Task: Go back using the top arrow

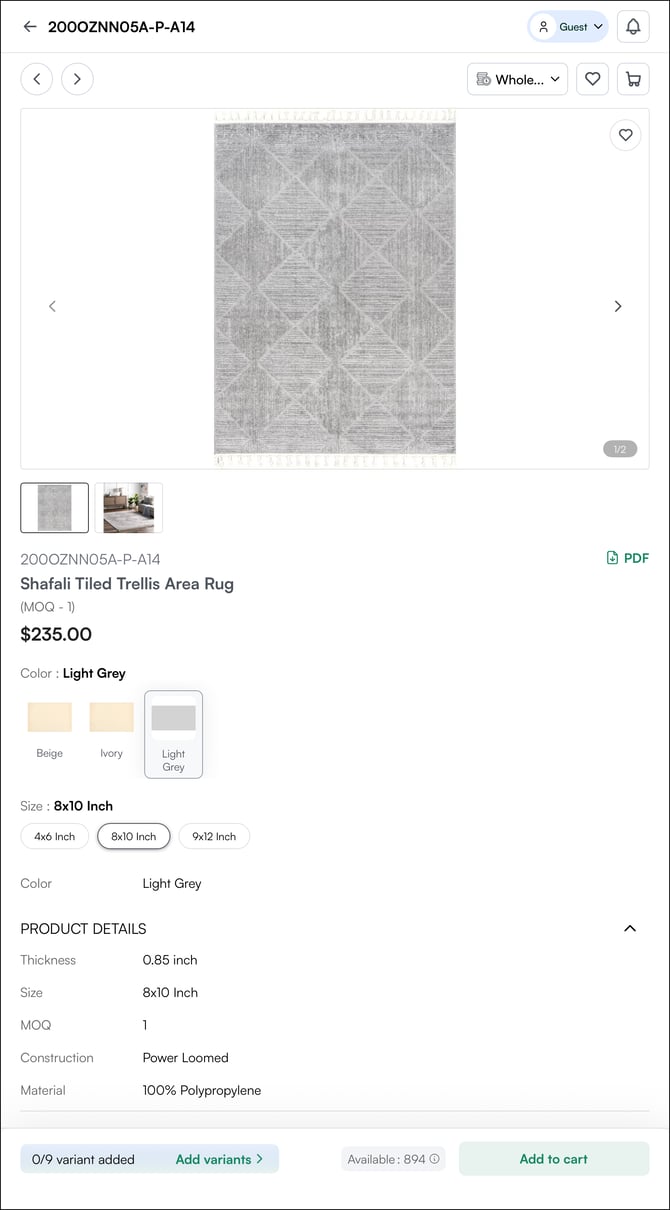Action: pos(30,27)
